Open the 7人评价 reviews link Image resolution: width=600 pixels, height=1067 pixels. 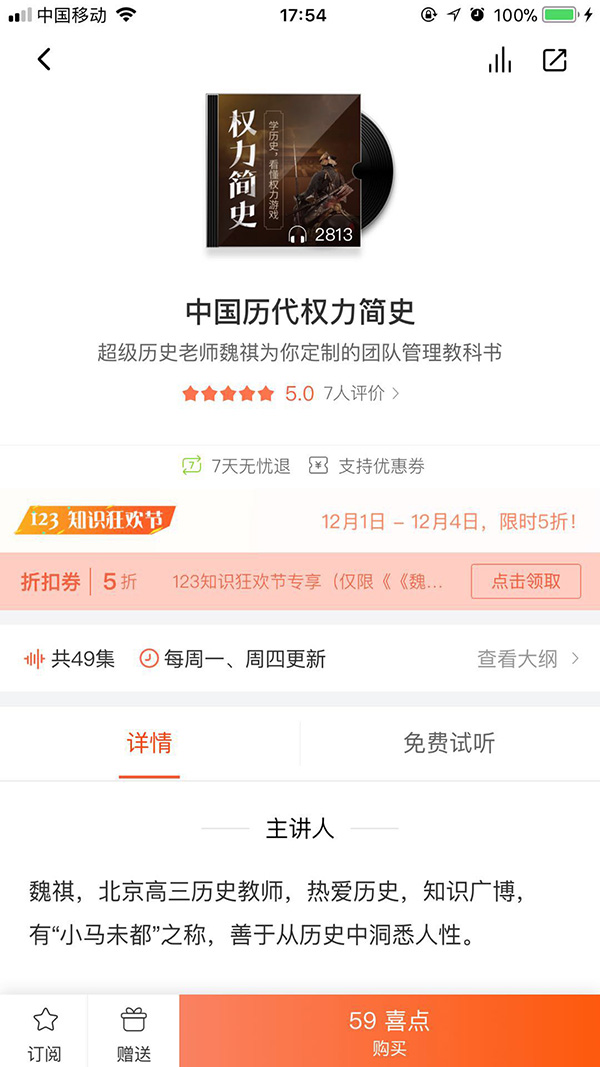click(x=360, y=394)
